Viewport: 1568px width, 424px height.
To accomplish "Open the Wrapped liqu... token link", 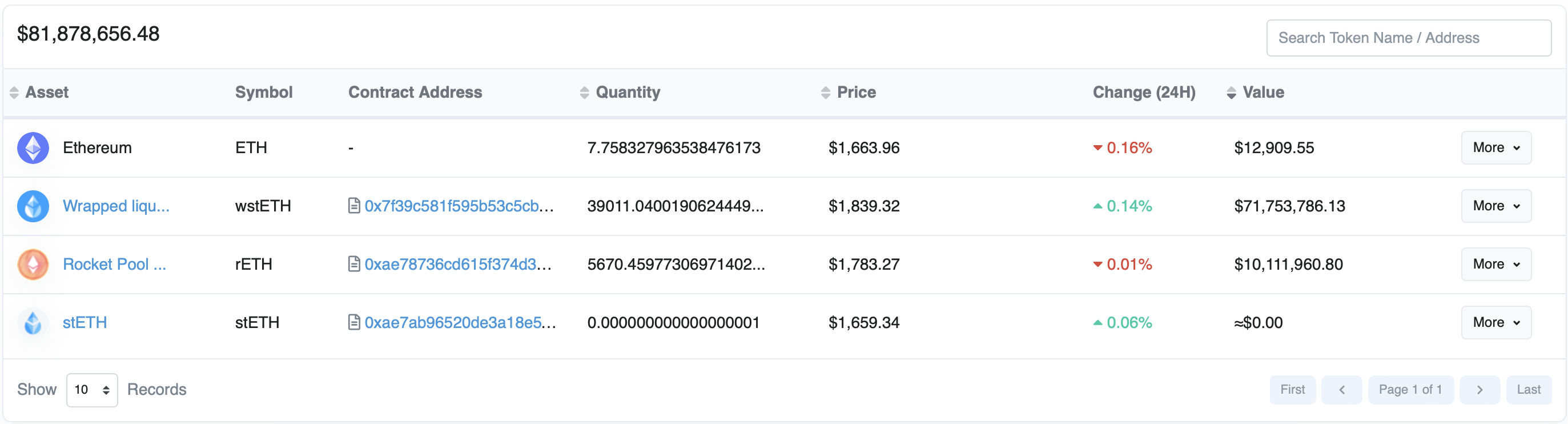I will click(x=116, y=206).
